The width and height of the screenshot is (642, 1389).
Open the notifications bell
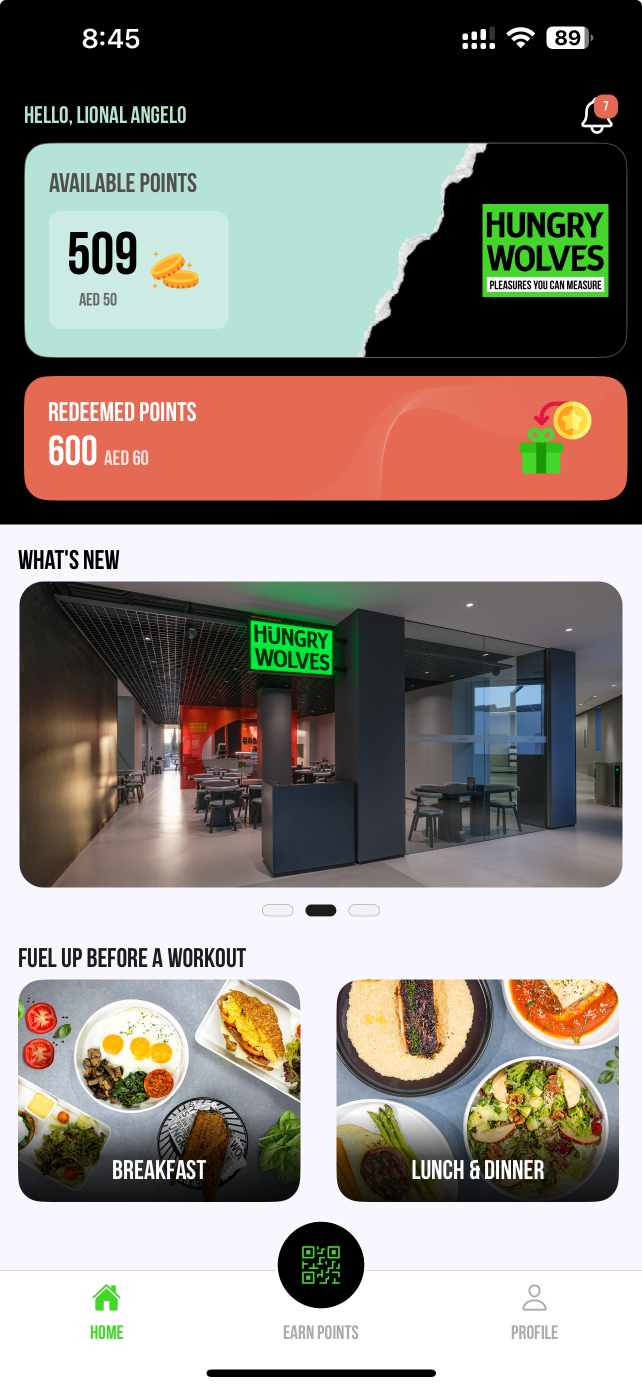coord(597,116)
